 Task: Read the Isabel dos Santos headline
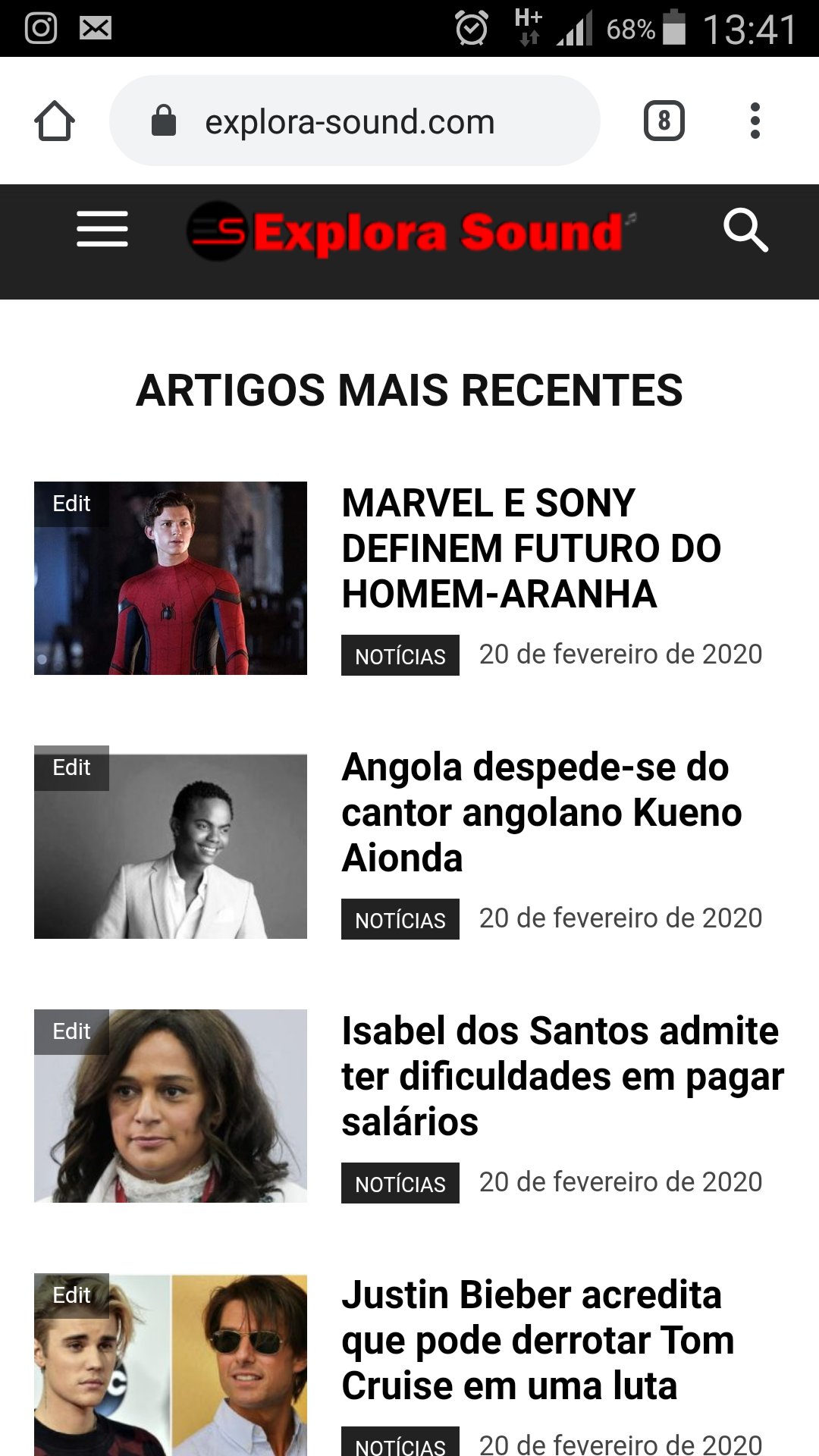[x=561, y=1076]
